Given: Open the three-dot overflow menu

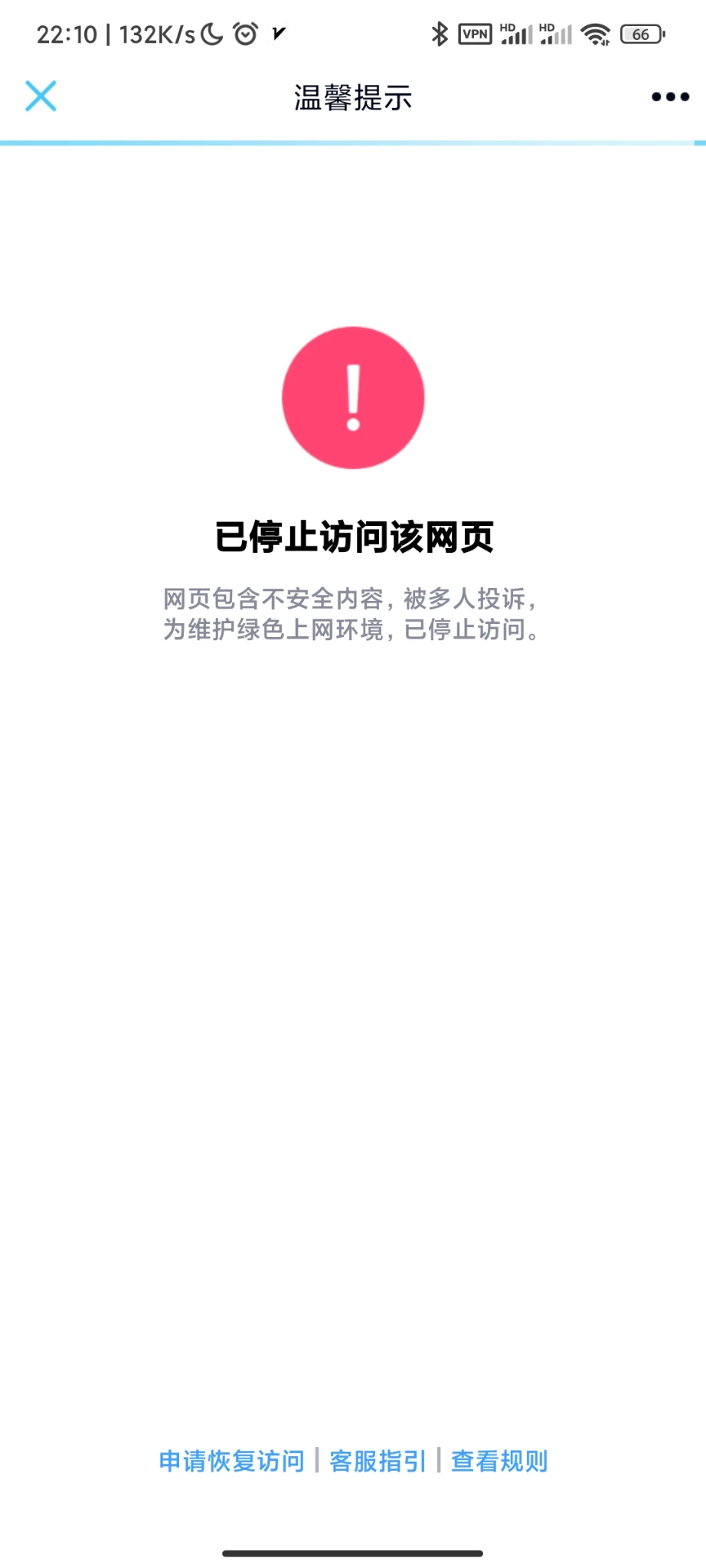Looking at the screenshot, I should (670, 96).
